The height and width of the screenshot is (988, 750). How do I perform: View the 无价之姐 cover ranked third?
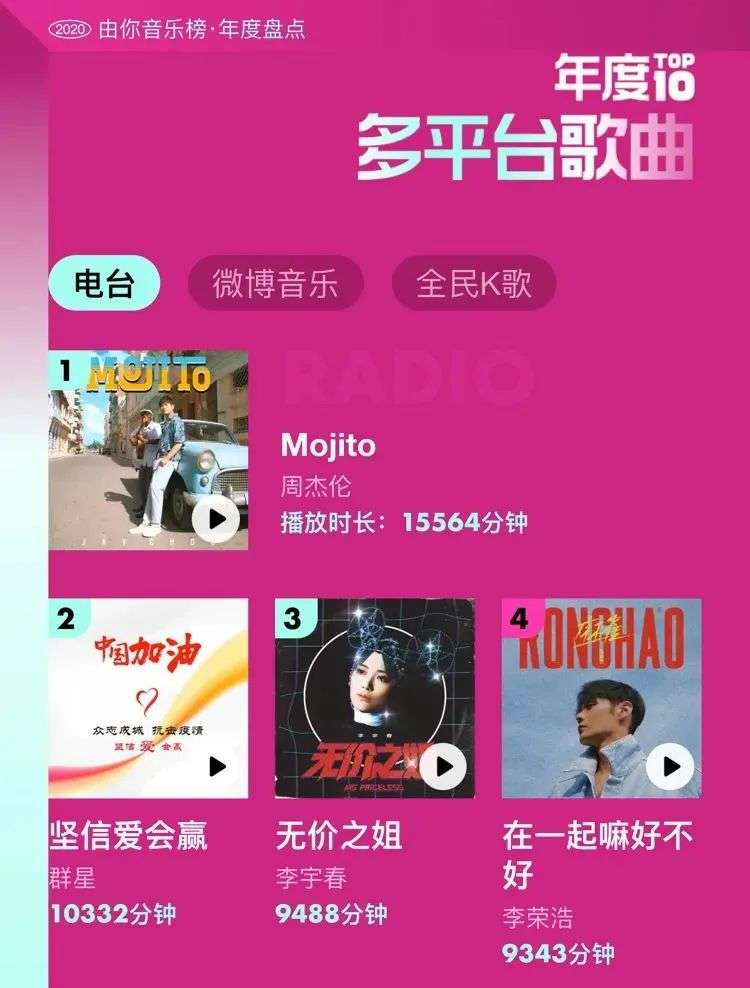pyautogui.click(x=360, y=680)
